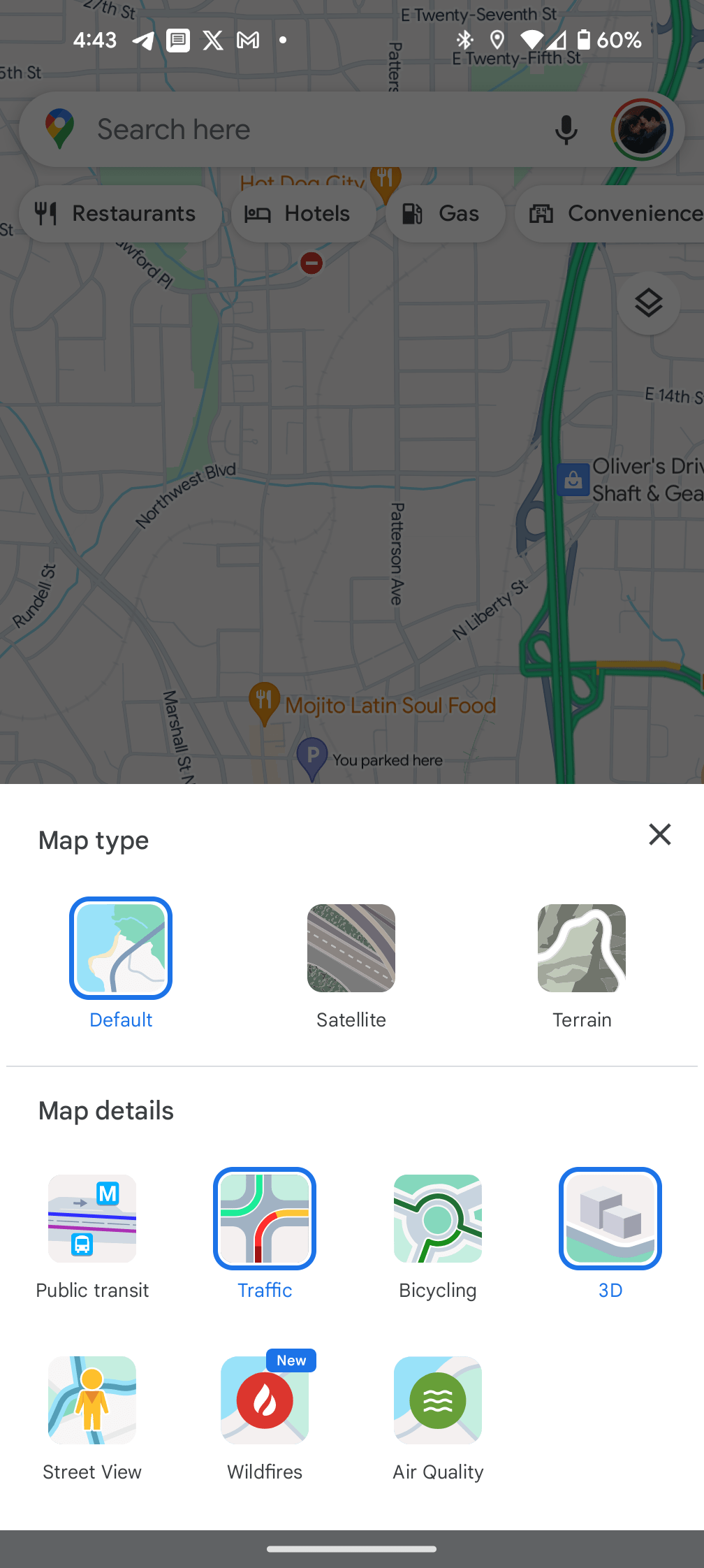Image resolution: width=704 pixels, height=1568 pixels.
Task: Keep Default map type selected
Action: (x=120, y=948)
